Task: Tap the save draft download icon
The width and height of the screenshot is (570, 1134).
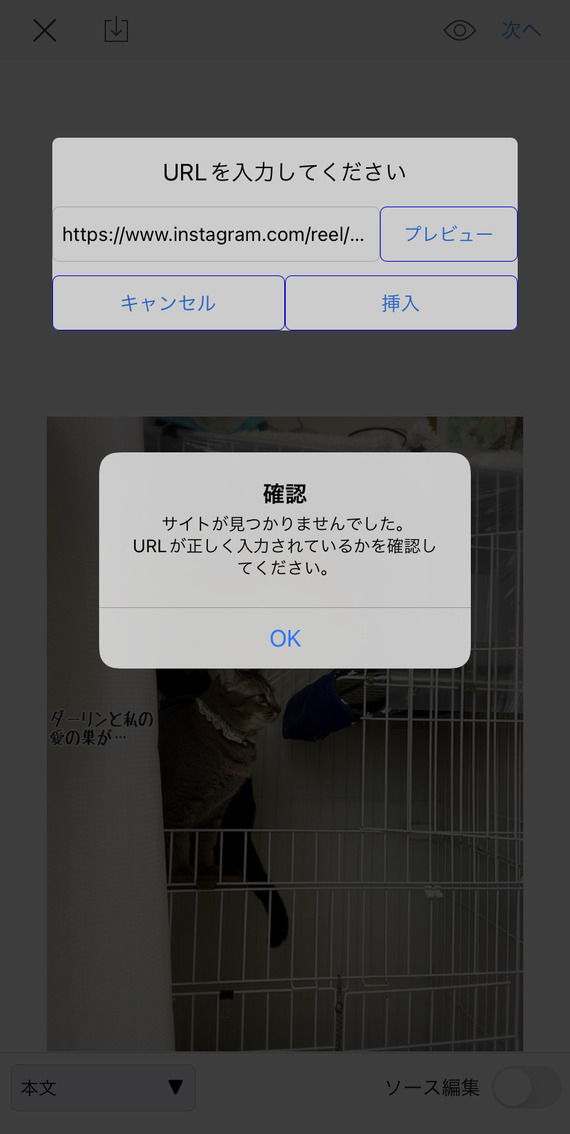Action: tap(116, 30)
